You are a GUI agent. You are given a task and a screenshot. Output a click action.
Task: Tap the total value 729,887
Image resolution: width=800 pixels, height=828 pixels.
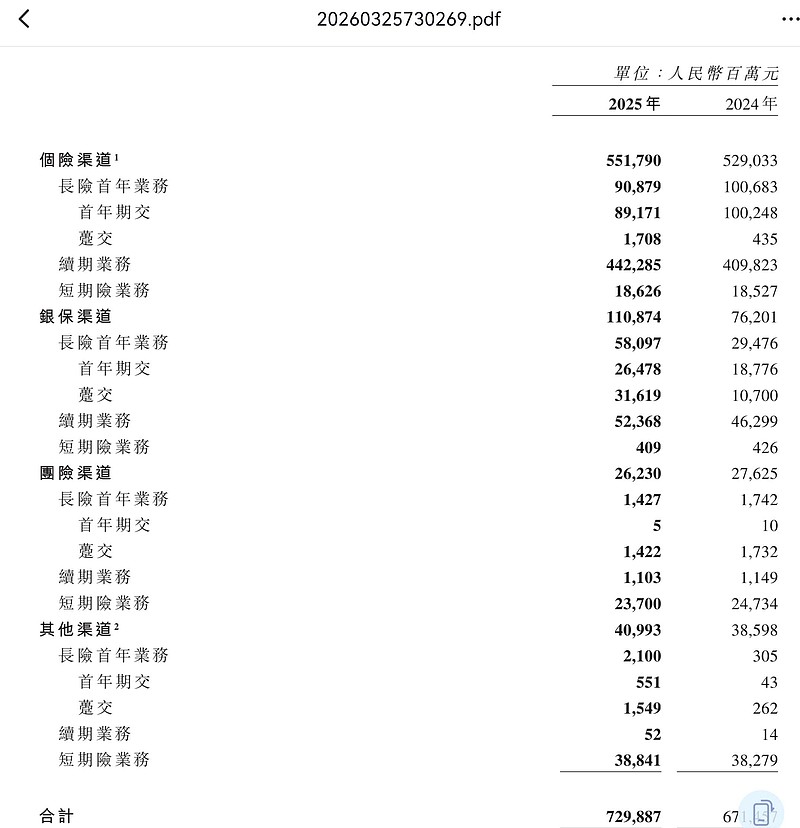[x=633, y=814]
